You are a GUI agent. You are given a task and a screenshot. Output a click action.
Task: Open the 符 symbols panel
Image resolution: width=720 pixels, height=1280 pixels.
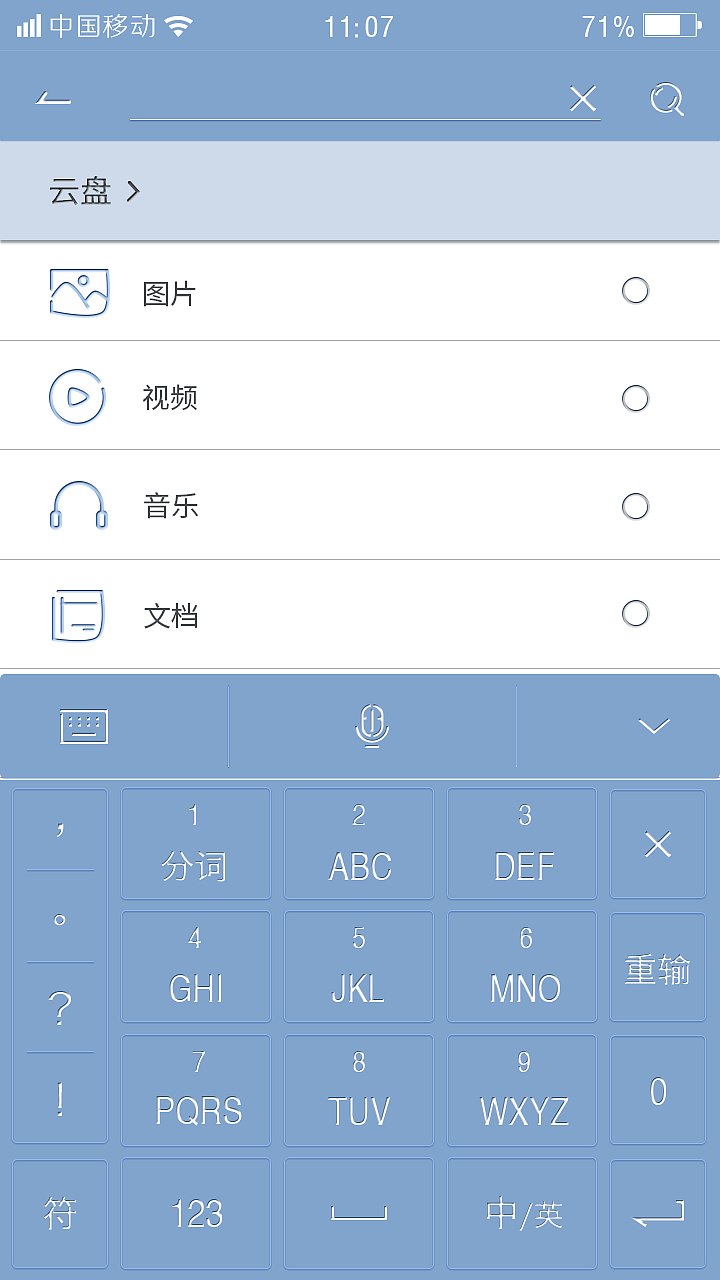(x=60, y=1213)
